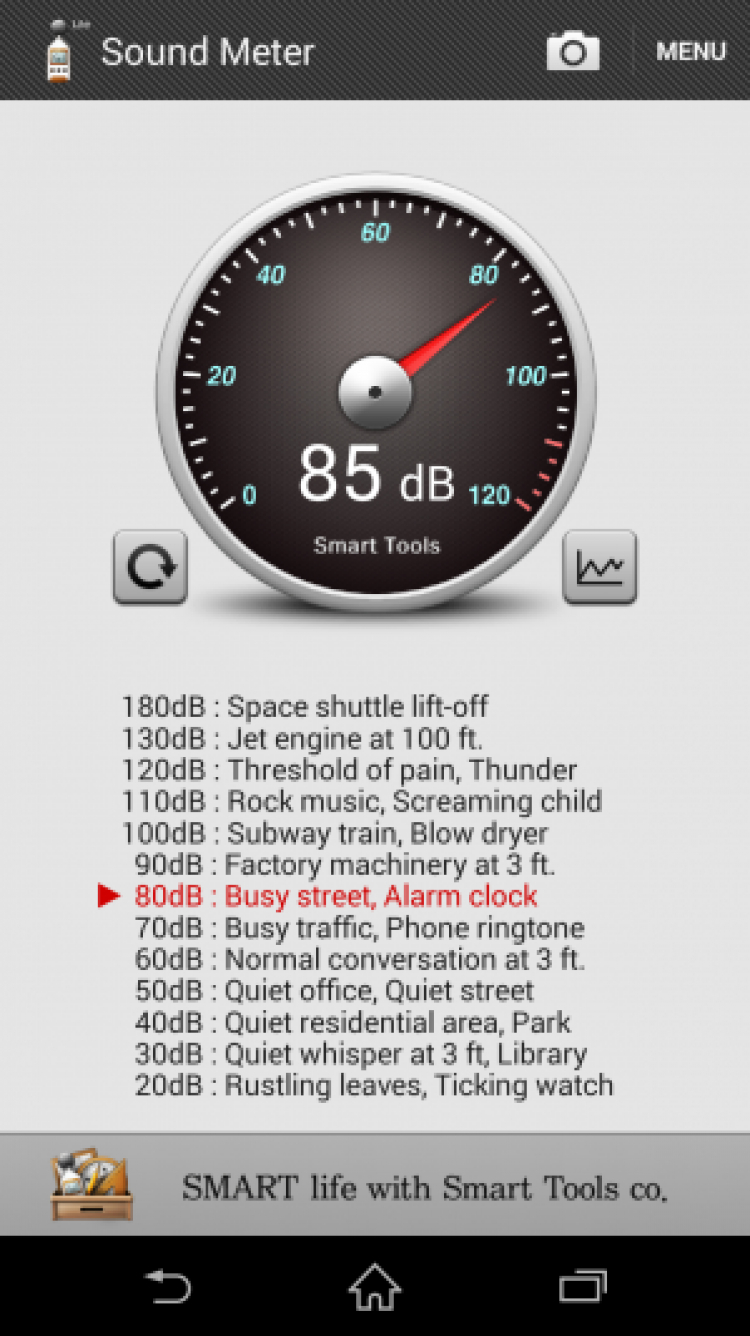Screen dimensions: 750x1336
Task: Reset the sound meter with the refresh button
Action: click(x=150, y=567)
